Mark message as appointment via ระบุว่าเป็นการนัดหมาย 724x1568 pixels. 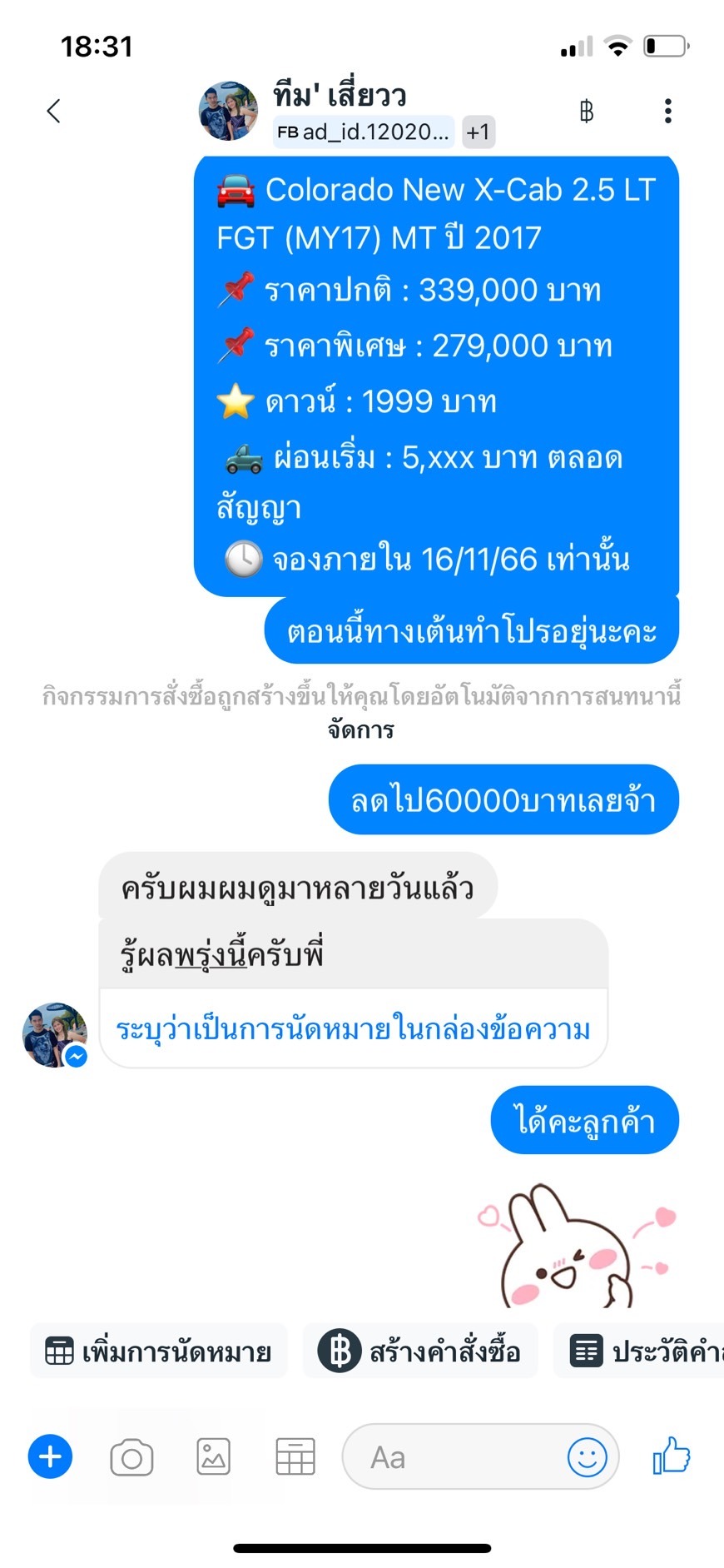(x=353, y=1029)
